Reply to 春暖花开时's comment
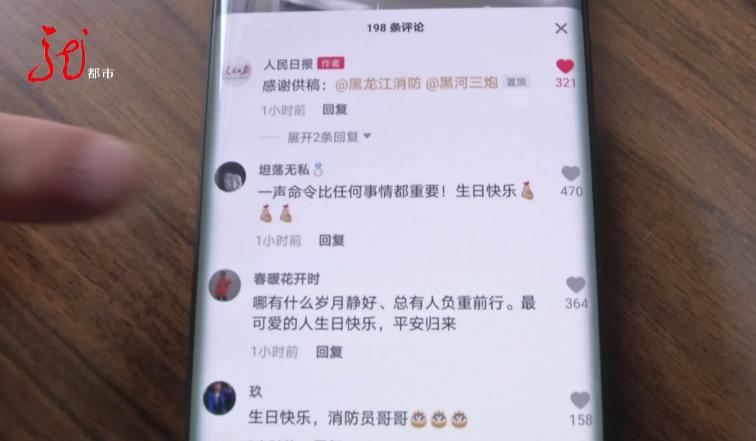This screenshot has width=756, height=441. pyautogui.click(x=330, y=352)
